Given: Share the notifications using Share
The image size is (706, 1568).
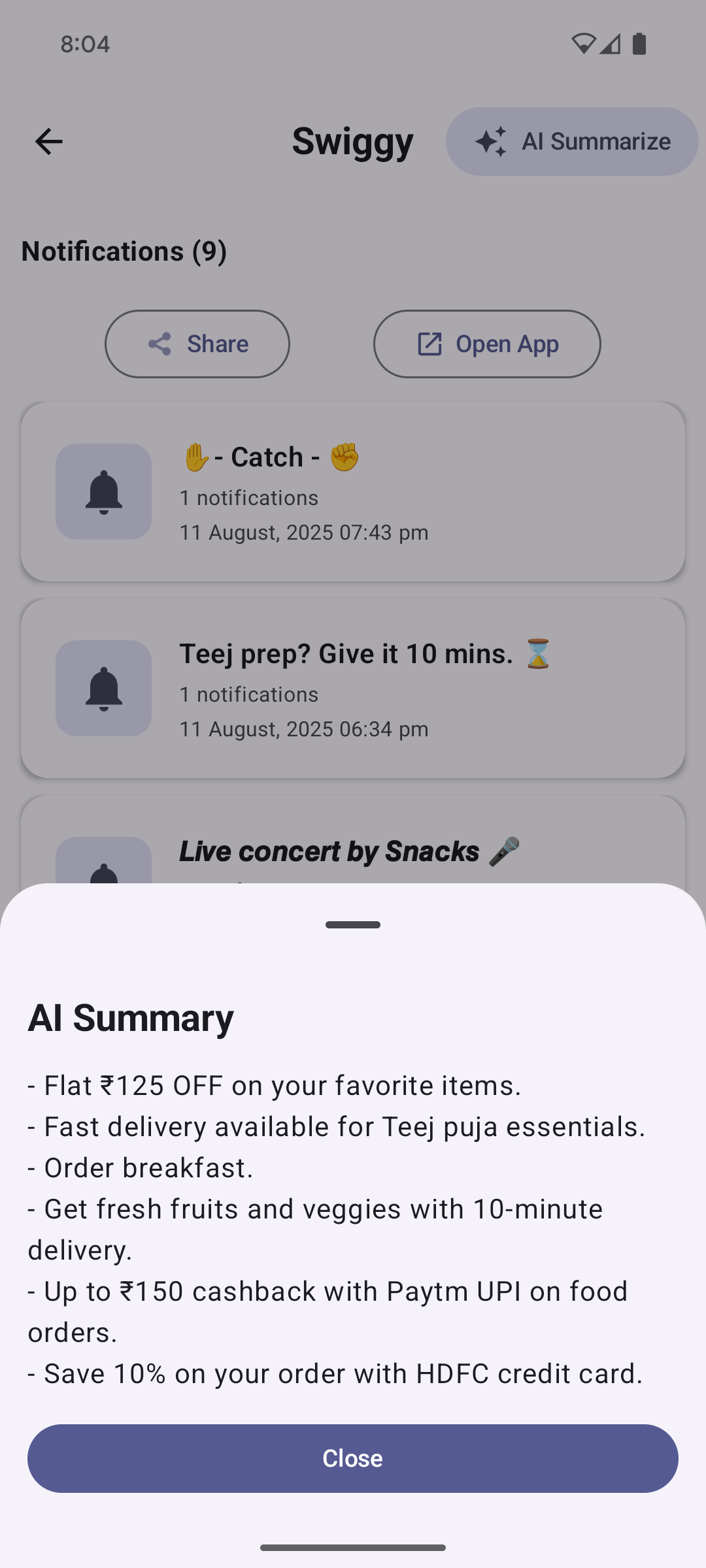Looking at the screenshot, I should (197, 344).
